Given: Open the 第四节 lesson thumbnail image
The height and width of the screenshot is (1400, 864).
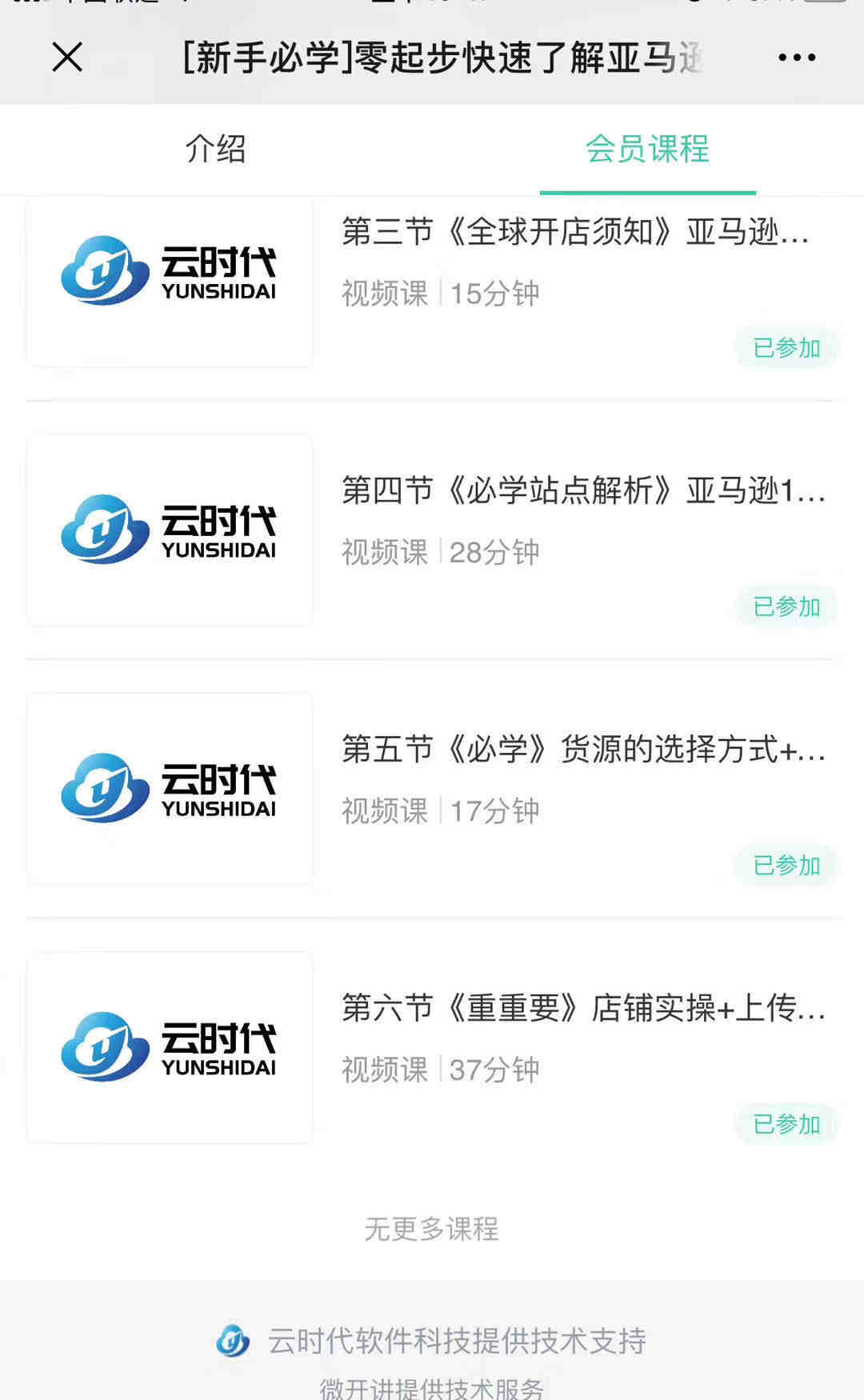Looking at the screenshot, I should pyautogui.click(x=170, y=530).
